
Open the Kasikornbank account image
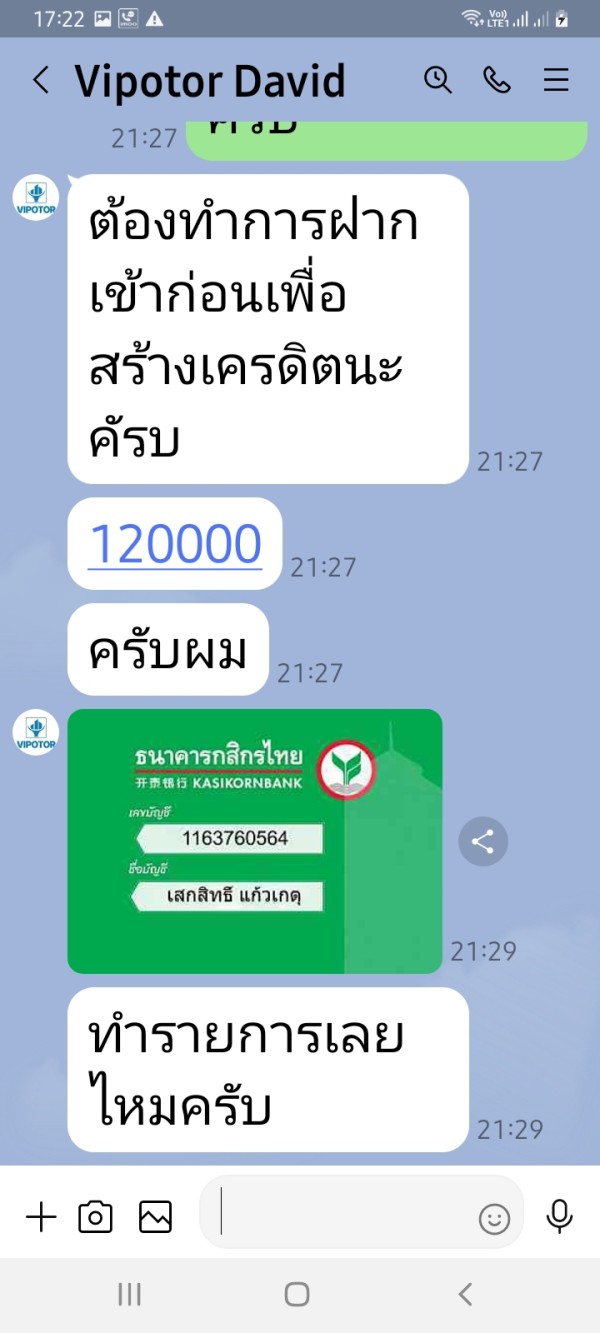[x=255, y=841]
